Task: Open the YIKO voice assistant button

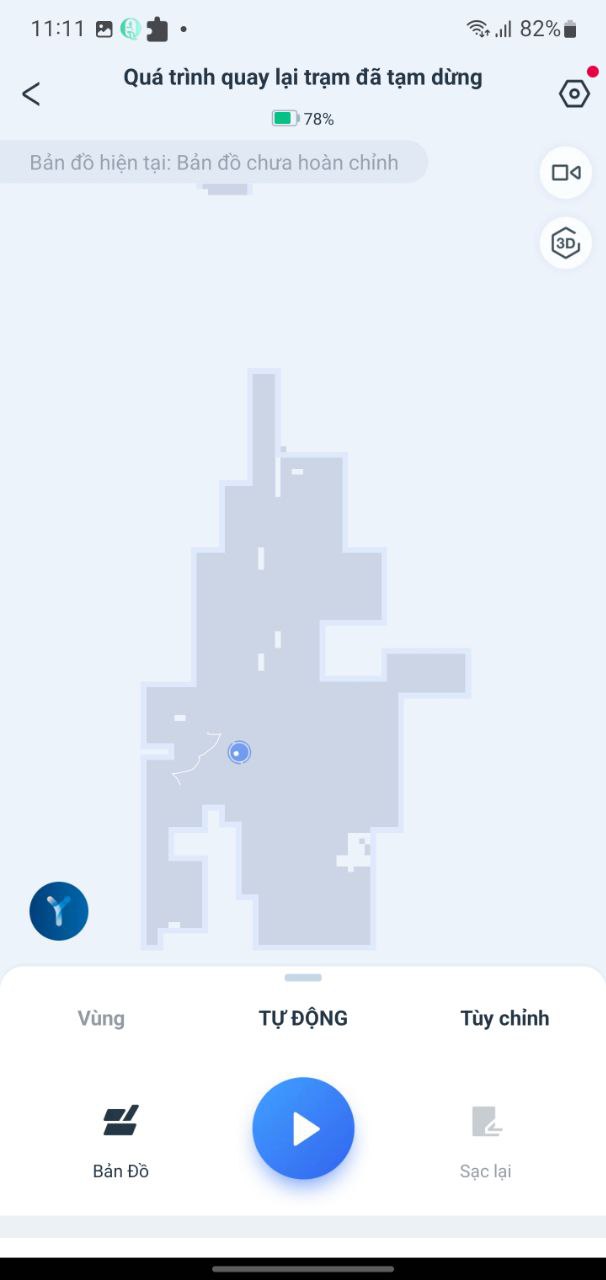Action: coord(59,911)
